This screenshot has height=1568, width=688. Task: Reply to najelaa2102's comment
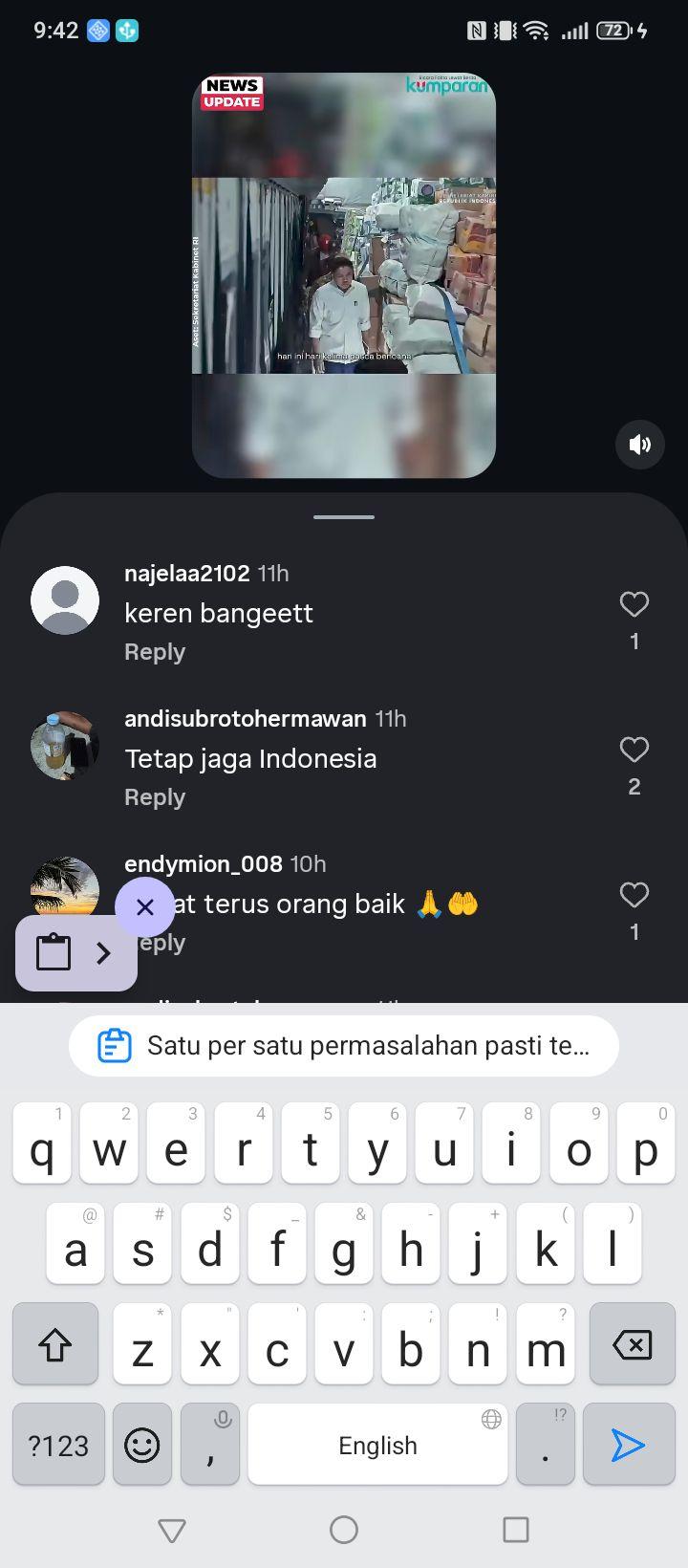155,652
